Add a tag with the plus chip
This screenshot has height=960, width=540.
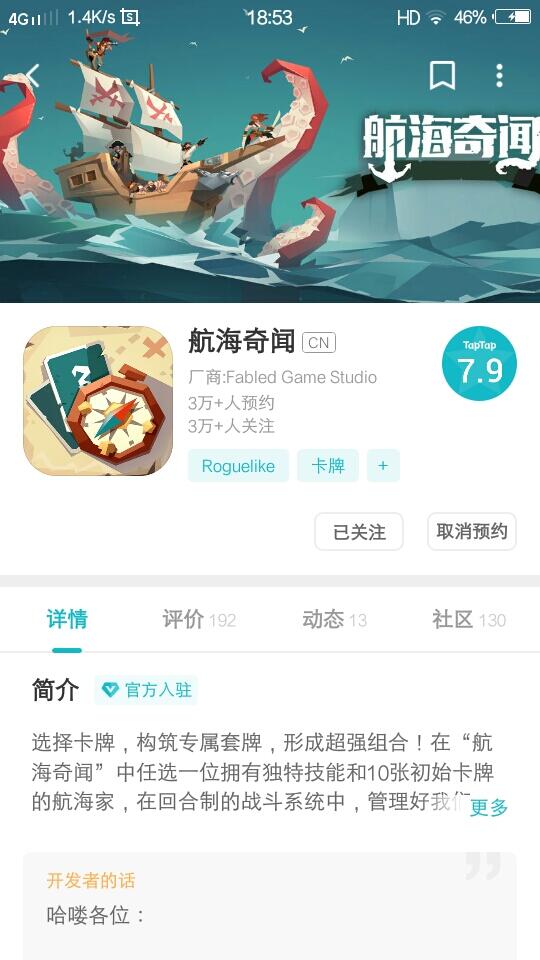click(383, 466)
